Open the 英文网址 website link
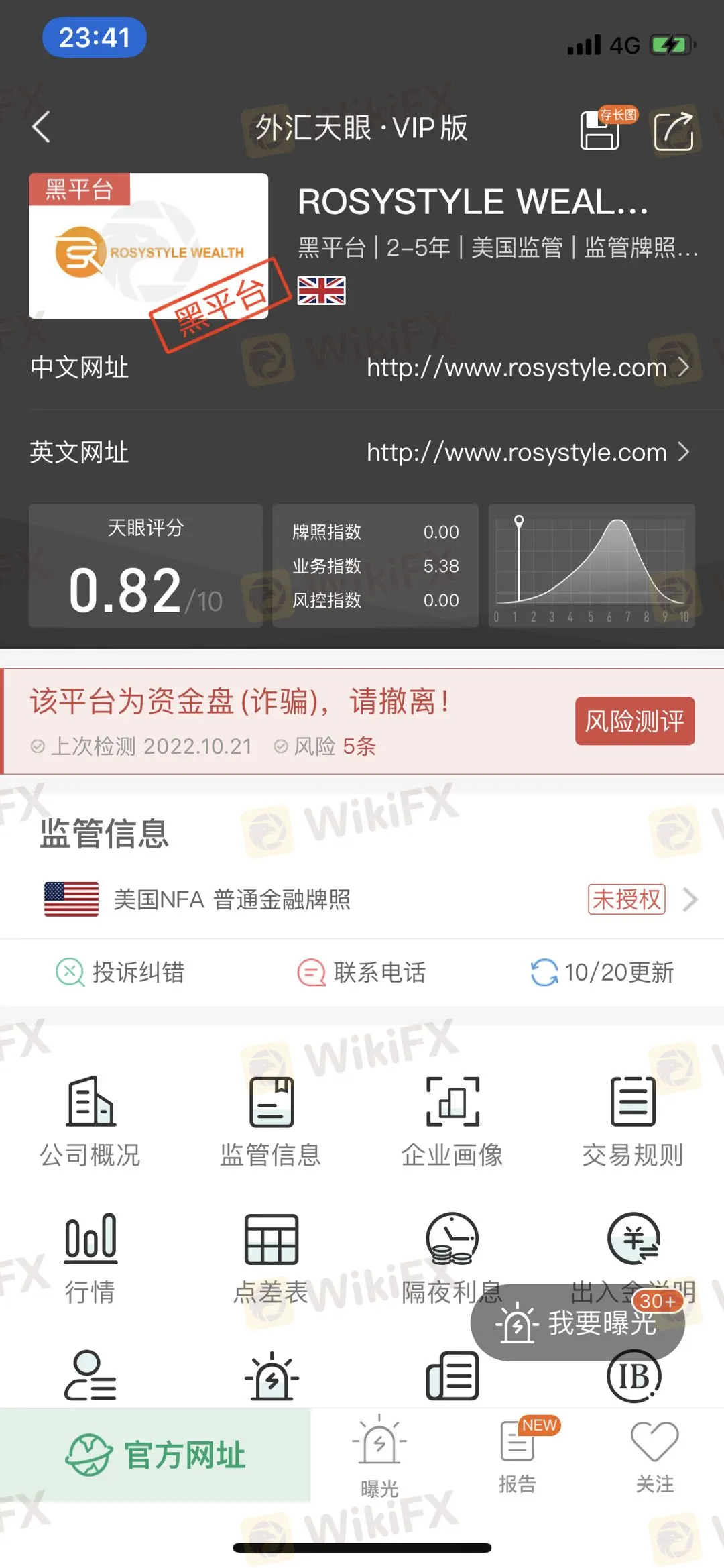The height and width of the screenshot is (1568, 724). 527,453
